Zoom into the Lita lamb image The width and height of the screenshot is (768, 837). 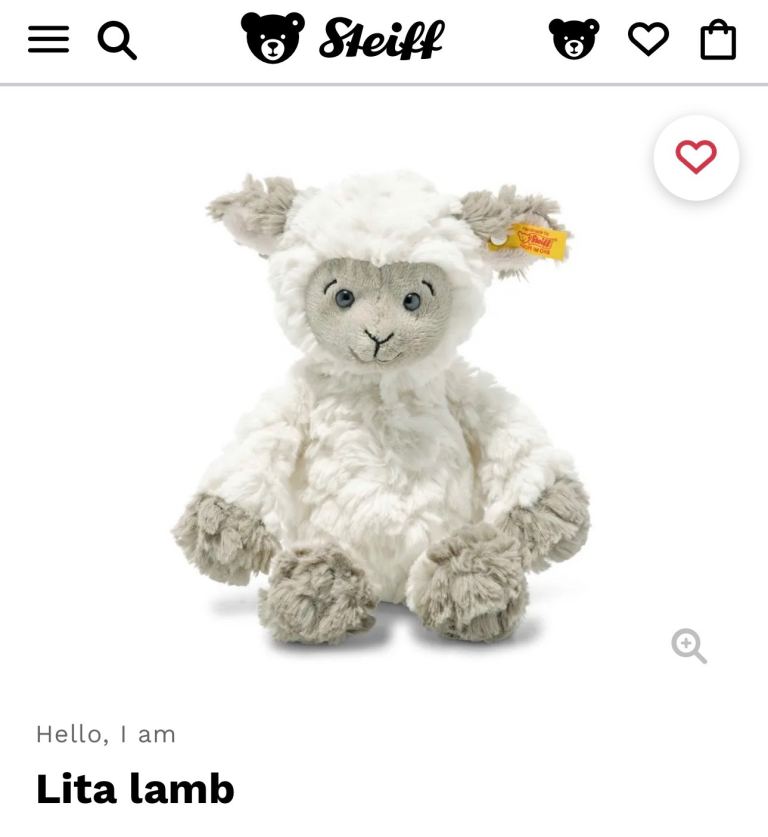click(x=689, y=646)
